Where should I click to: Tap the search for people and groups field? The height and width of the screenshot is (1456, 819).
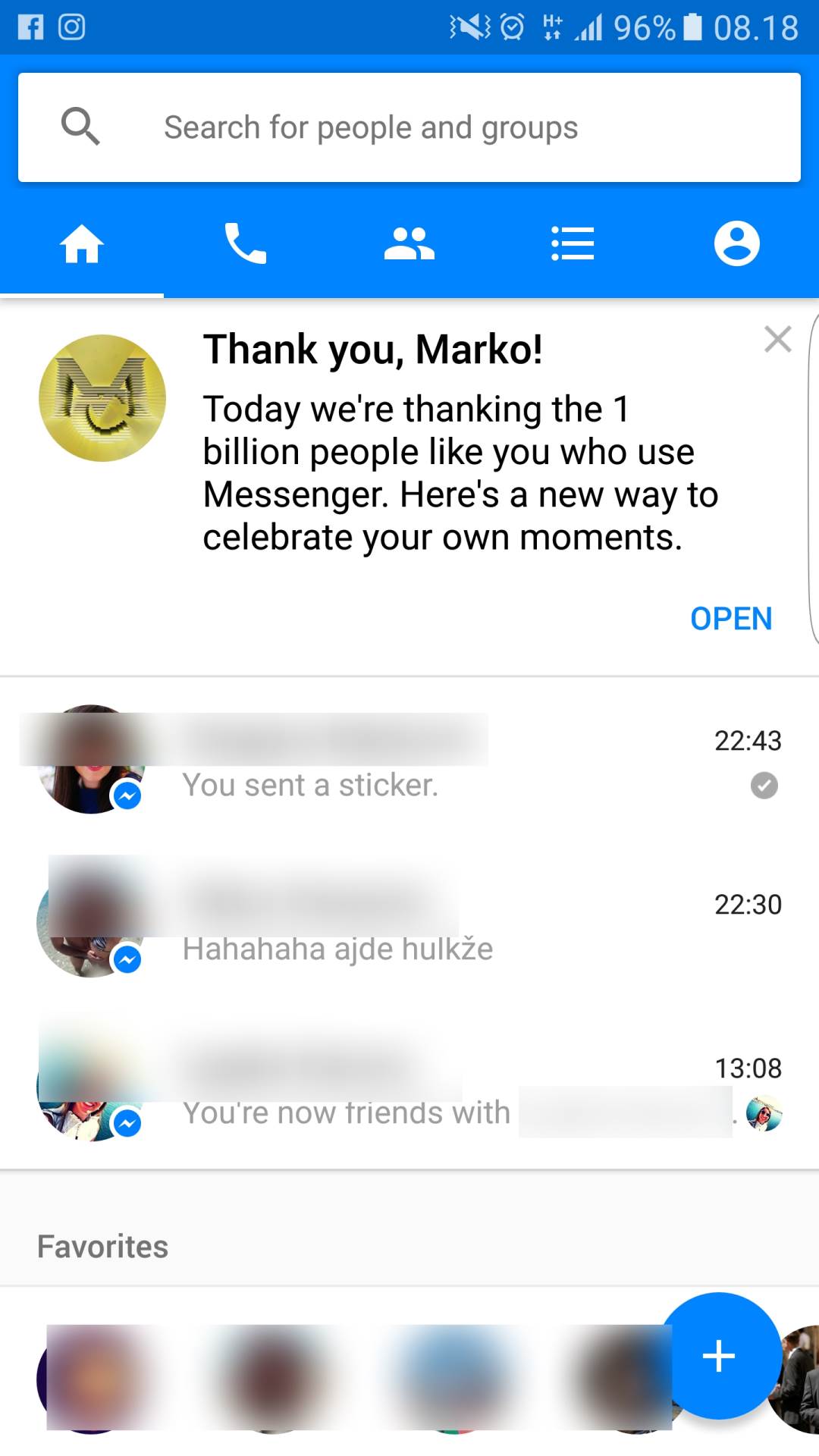pyautogui.click(x=409, y=127)
